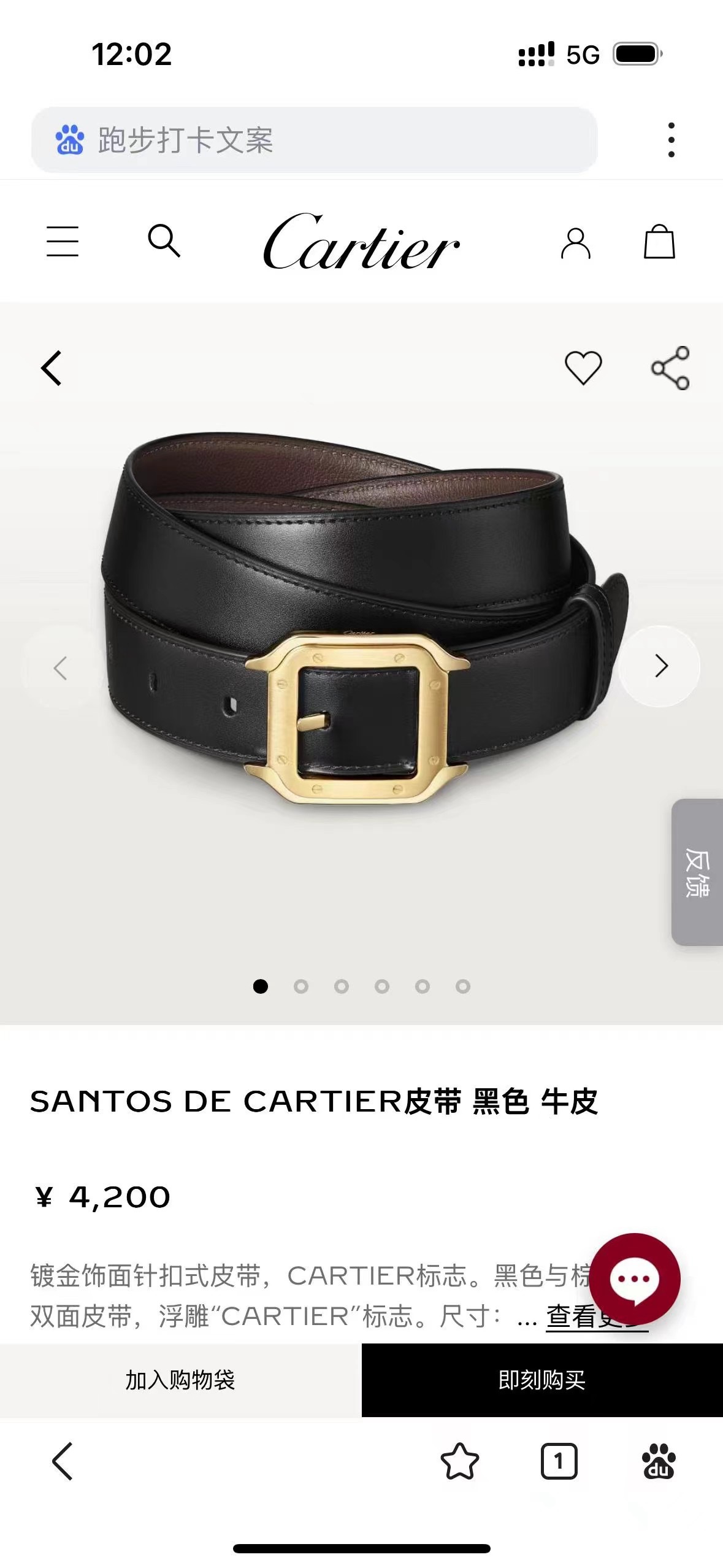Open the browser three-dot overflow menu
723x1568 pixels.
tap(671, 140)
